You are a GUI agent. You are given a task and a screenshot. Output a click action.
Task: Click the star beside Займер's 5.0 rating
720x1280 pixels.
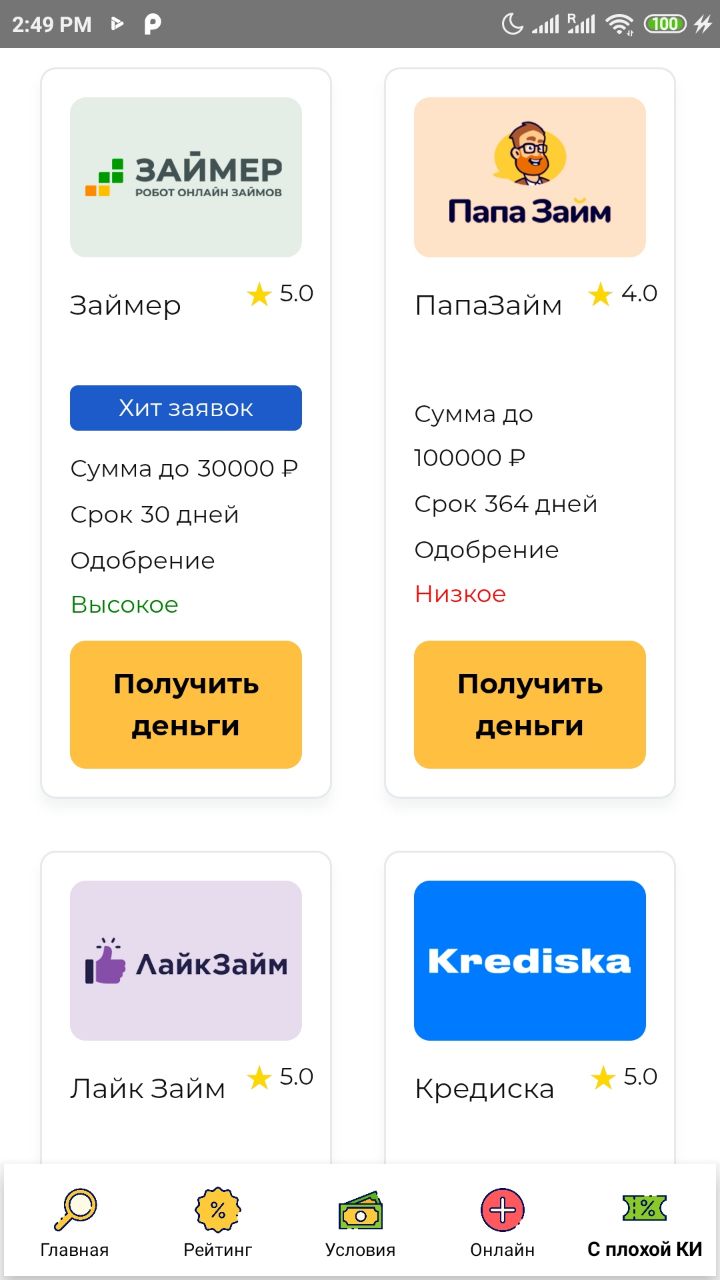coord(259,294)
